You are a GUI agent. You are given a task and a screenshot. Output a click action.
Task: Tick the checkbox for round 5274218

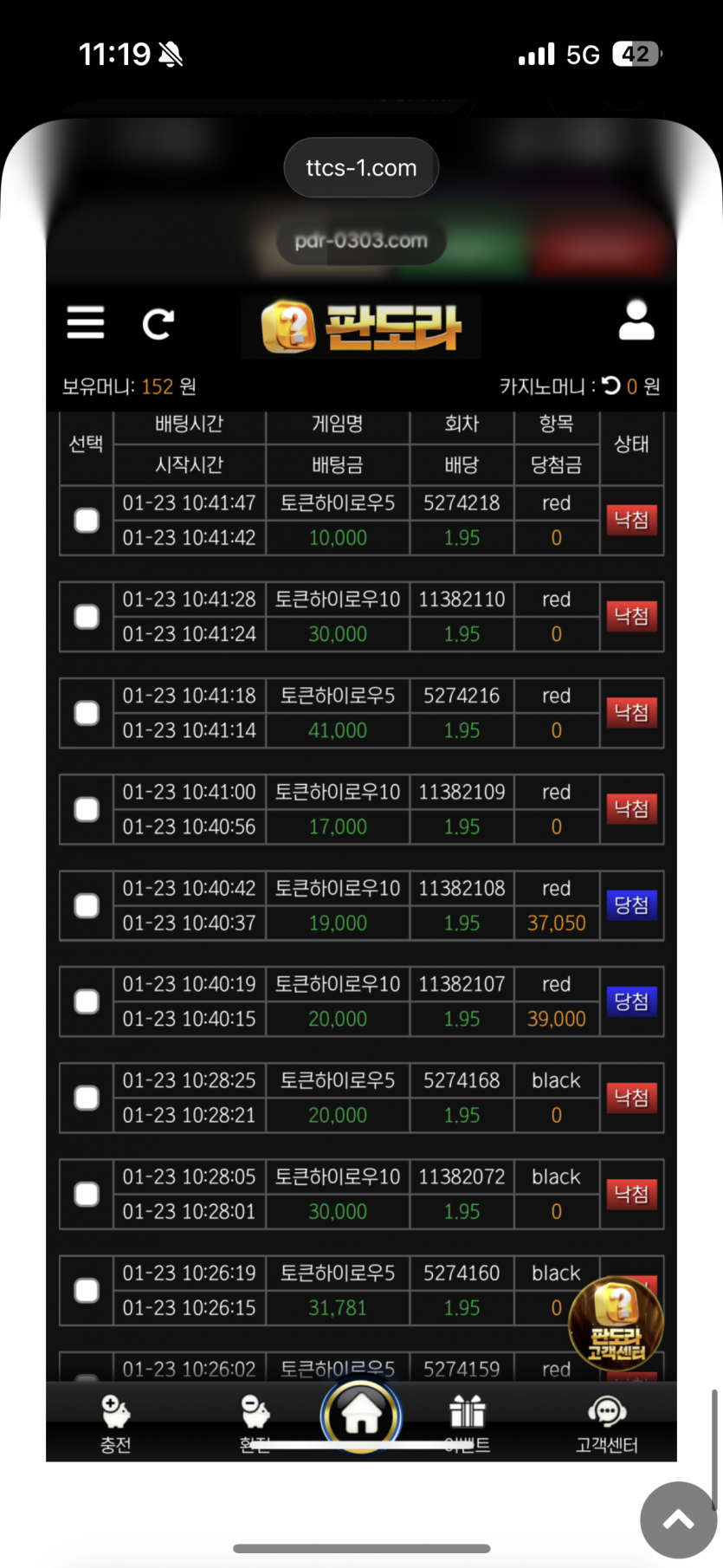coord(87,521)
